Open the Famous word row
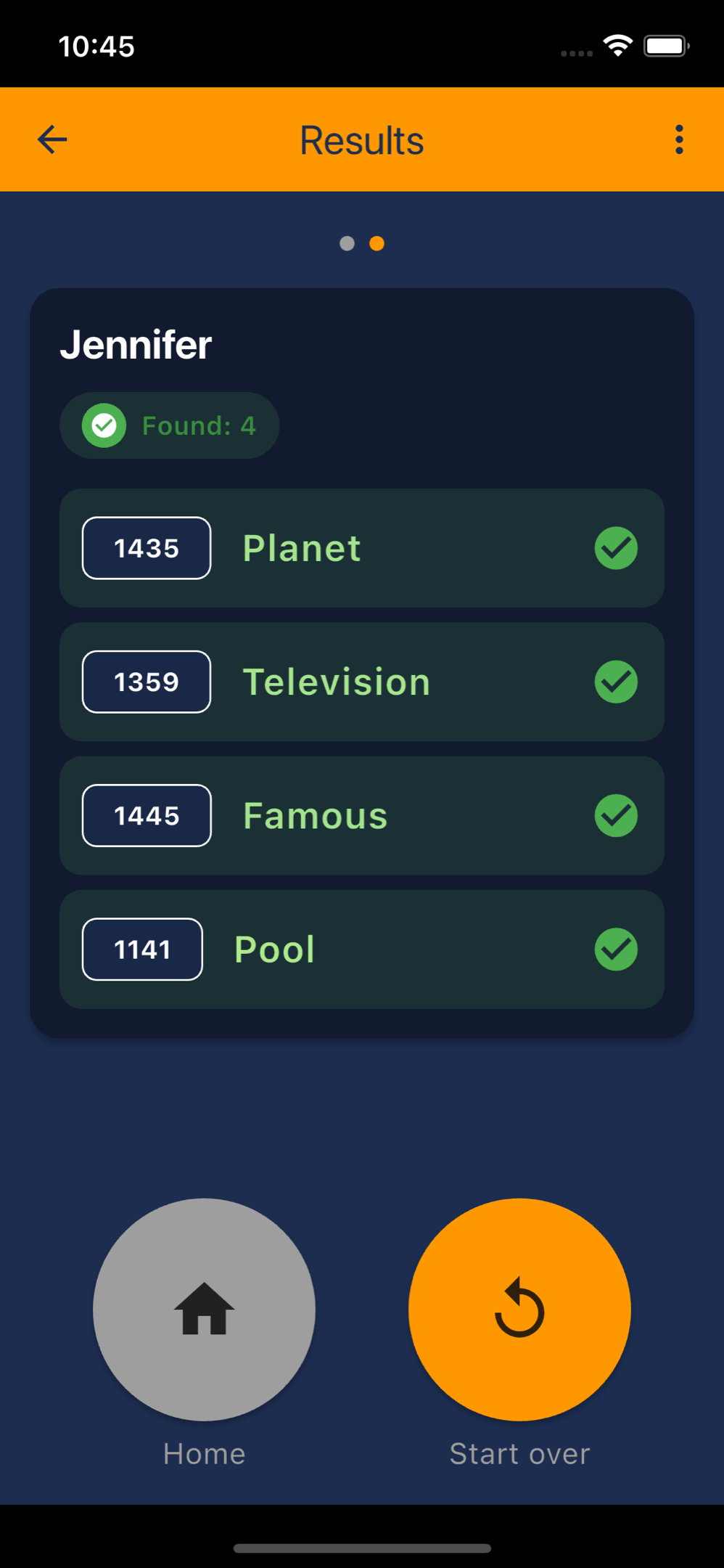Image resolution: width=724 pixels, height=1568 pixels. pos(361,815)
